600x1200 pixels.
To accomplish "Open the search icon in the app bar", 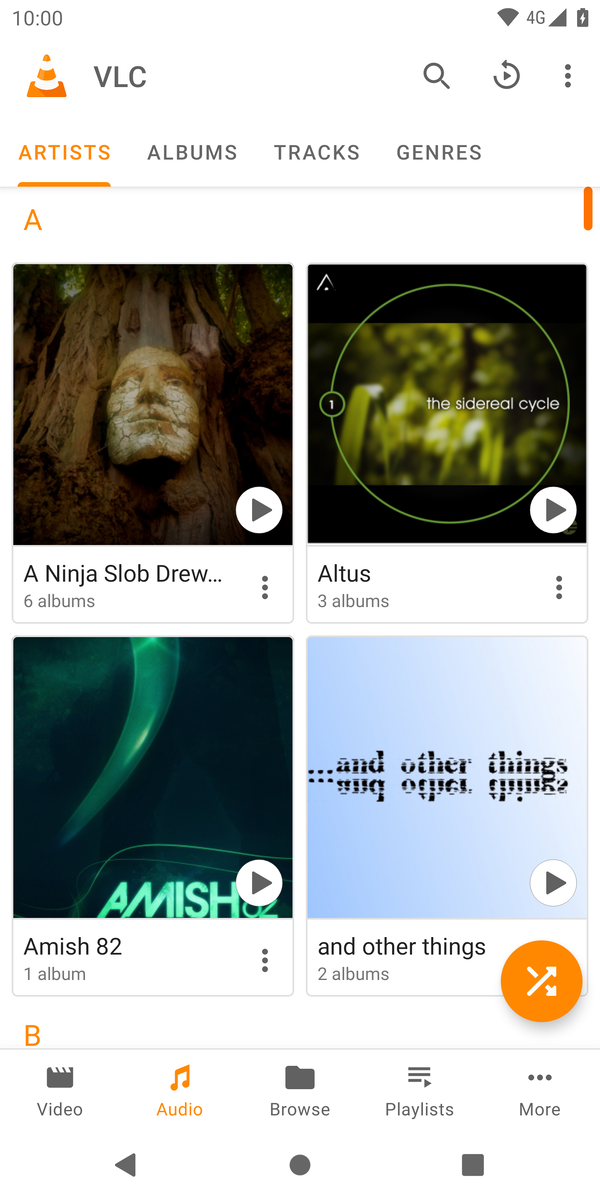I will tap(436, 76).
